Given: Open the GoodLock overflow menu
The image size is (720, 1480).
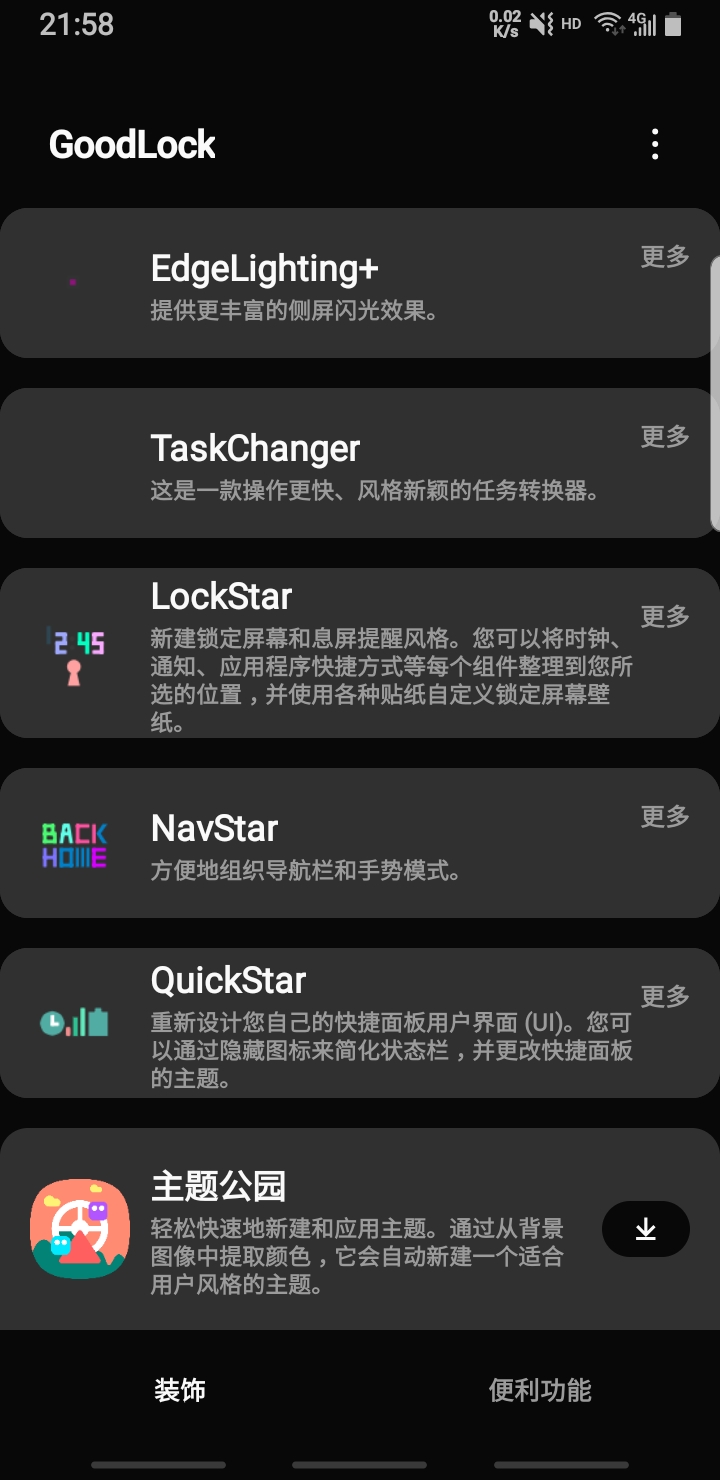Looking at the screenshot, I should [655, 145].
